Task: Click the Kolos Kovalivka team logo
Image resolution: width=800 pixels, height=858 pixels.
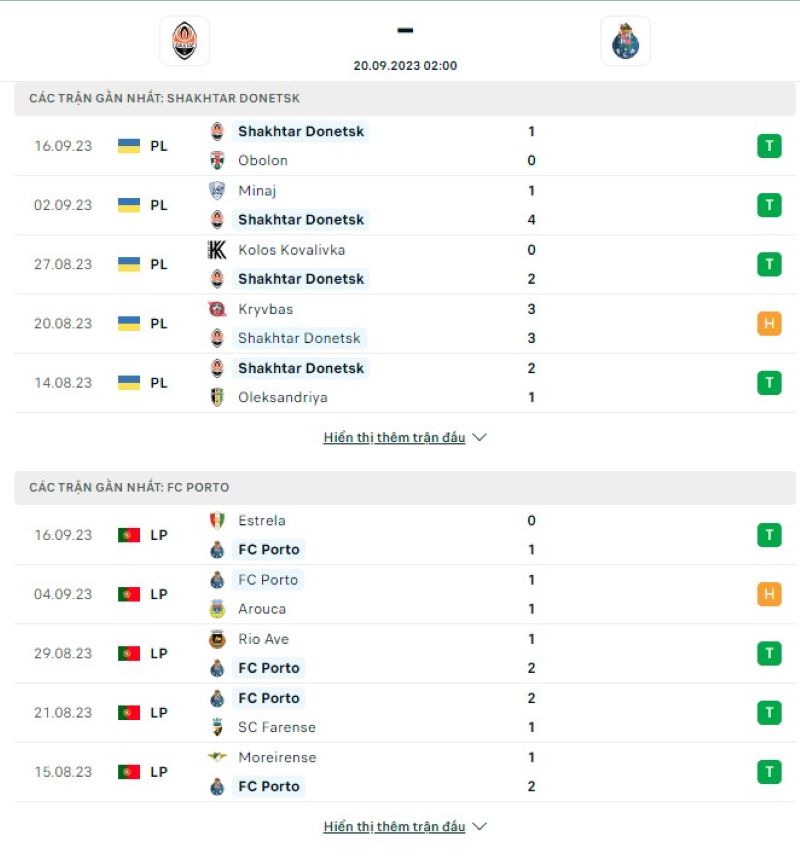Action: pos(216,250)
